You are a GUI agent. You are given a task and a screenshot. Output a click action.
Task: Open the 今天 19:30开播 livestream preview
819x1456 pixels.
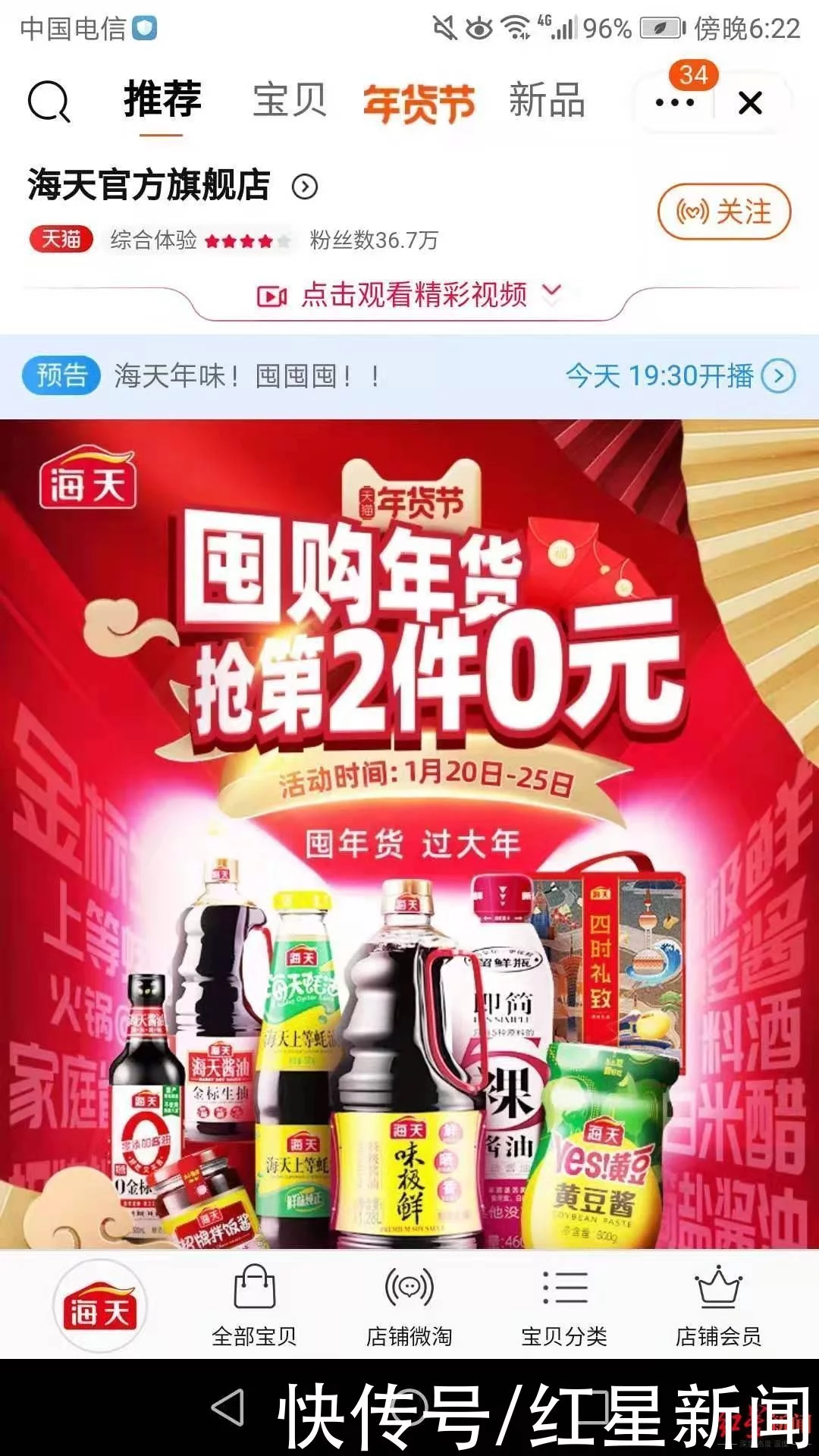679,375
